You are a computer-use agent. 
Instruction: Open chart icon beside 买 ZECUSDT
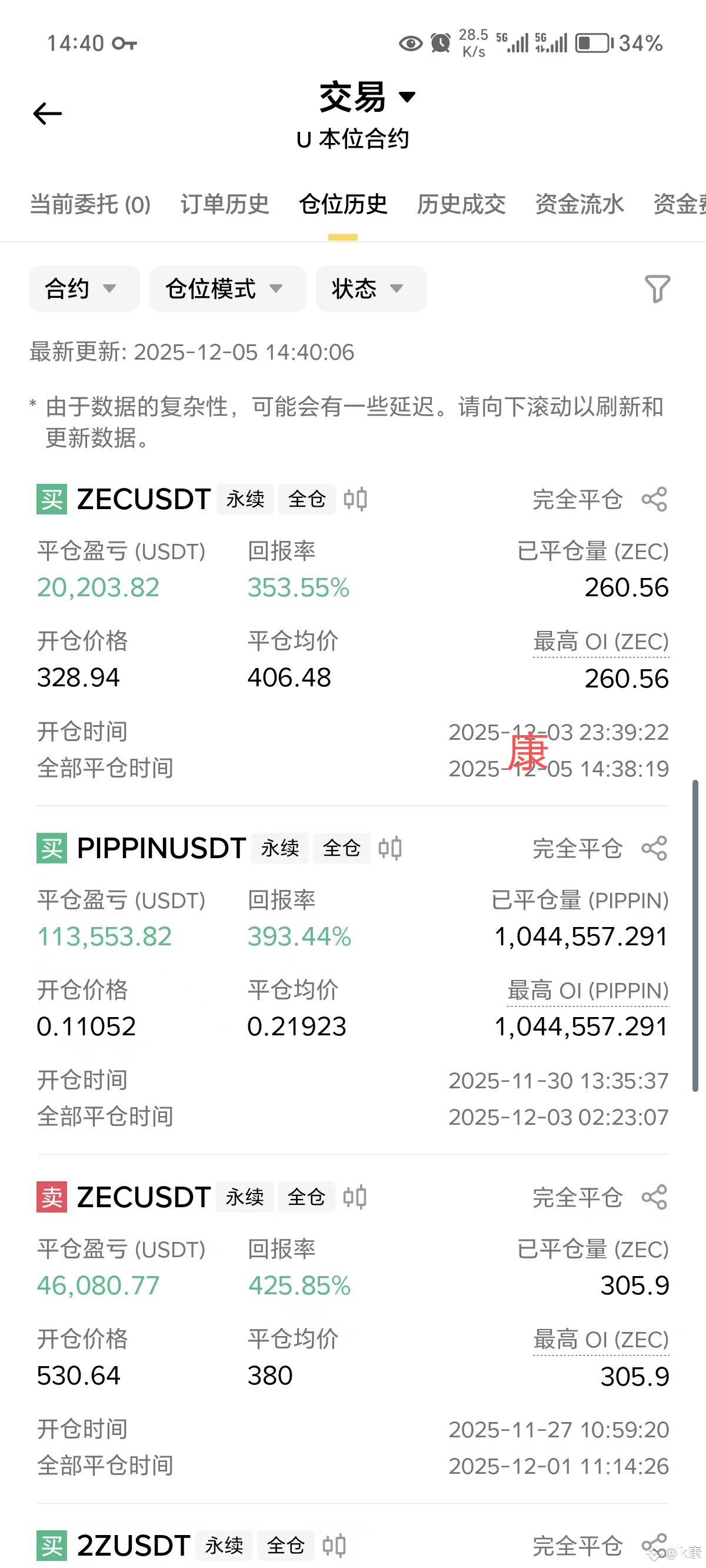pyautogui.click(x=355, y=500)
